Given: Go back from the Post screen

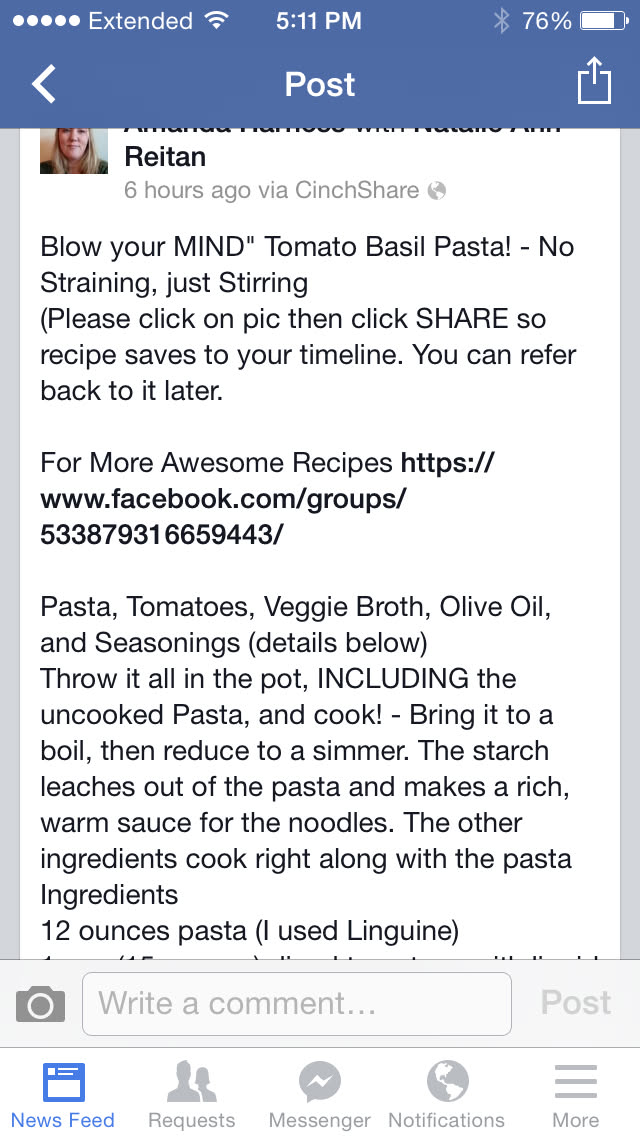Looking at the screenshot, I should coord(44,84).
